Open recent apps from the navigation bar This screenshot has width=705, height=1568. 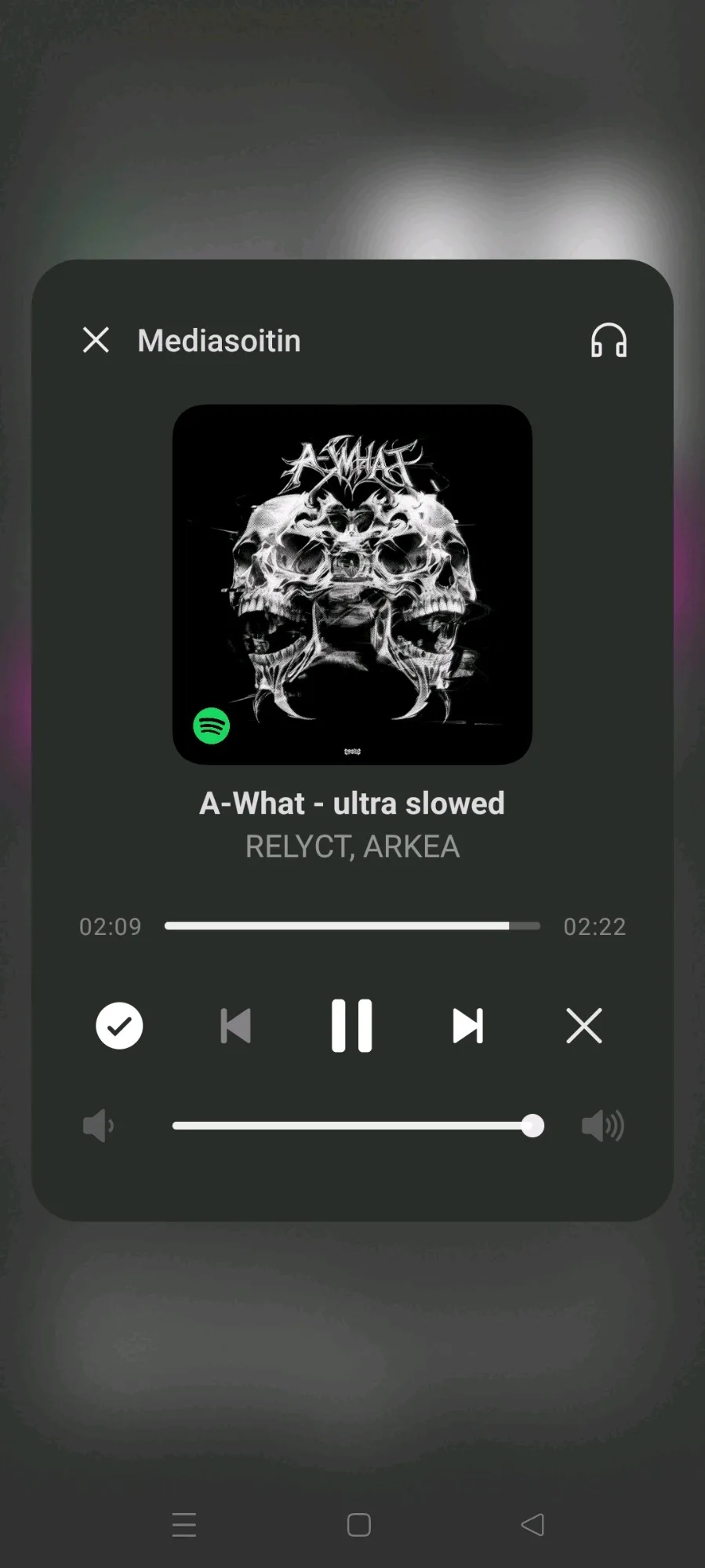(x=184, y=1525)
